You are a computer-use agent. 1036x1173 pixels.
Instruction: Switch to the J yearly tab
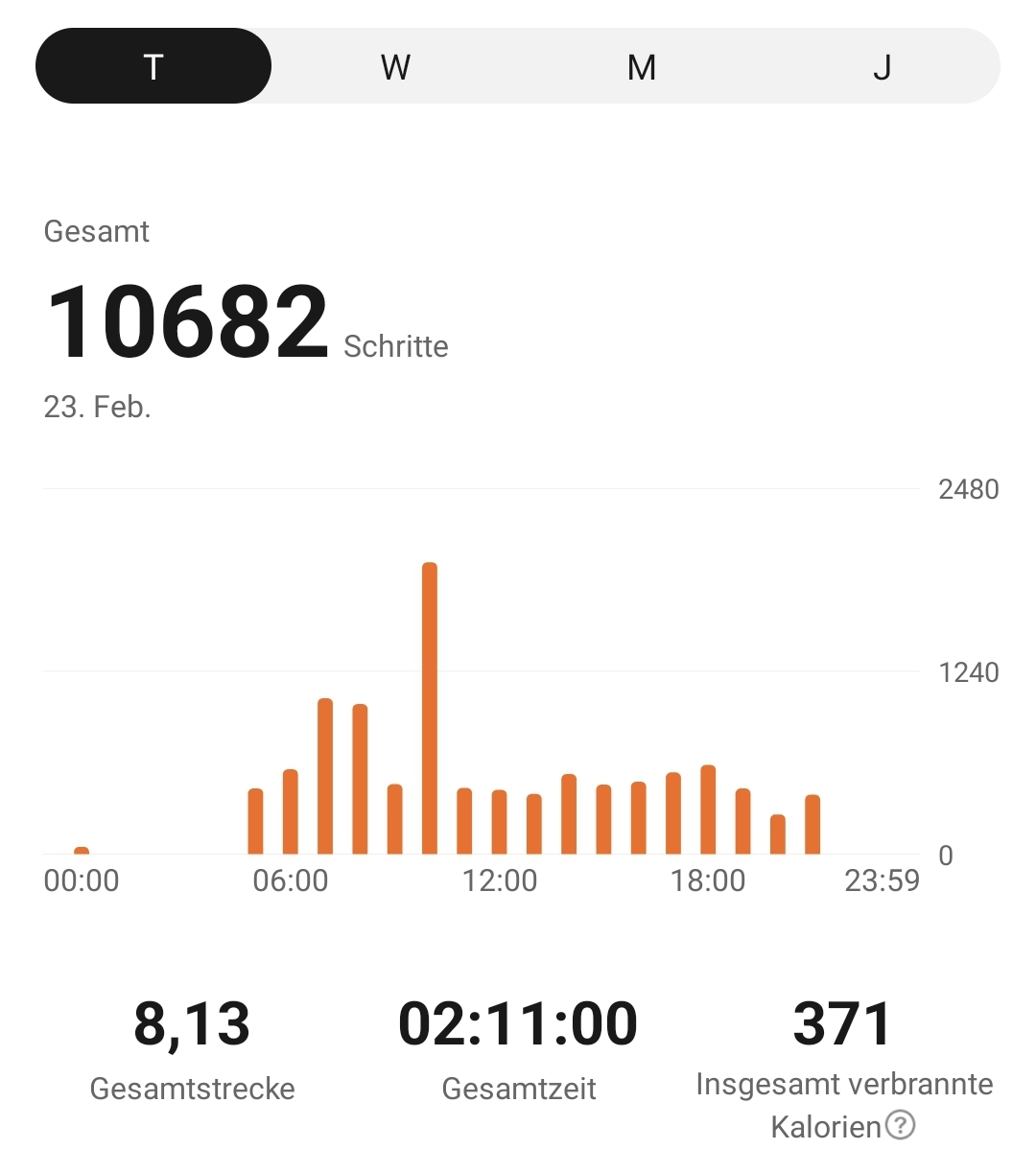click(882, 66)
